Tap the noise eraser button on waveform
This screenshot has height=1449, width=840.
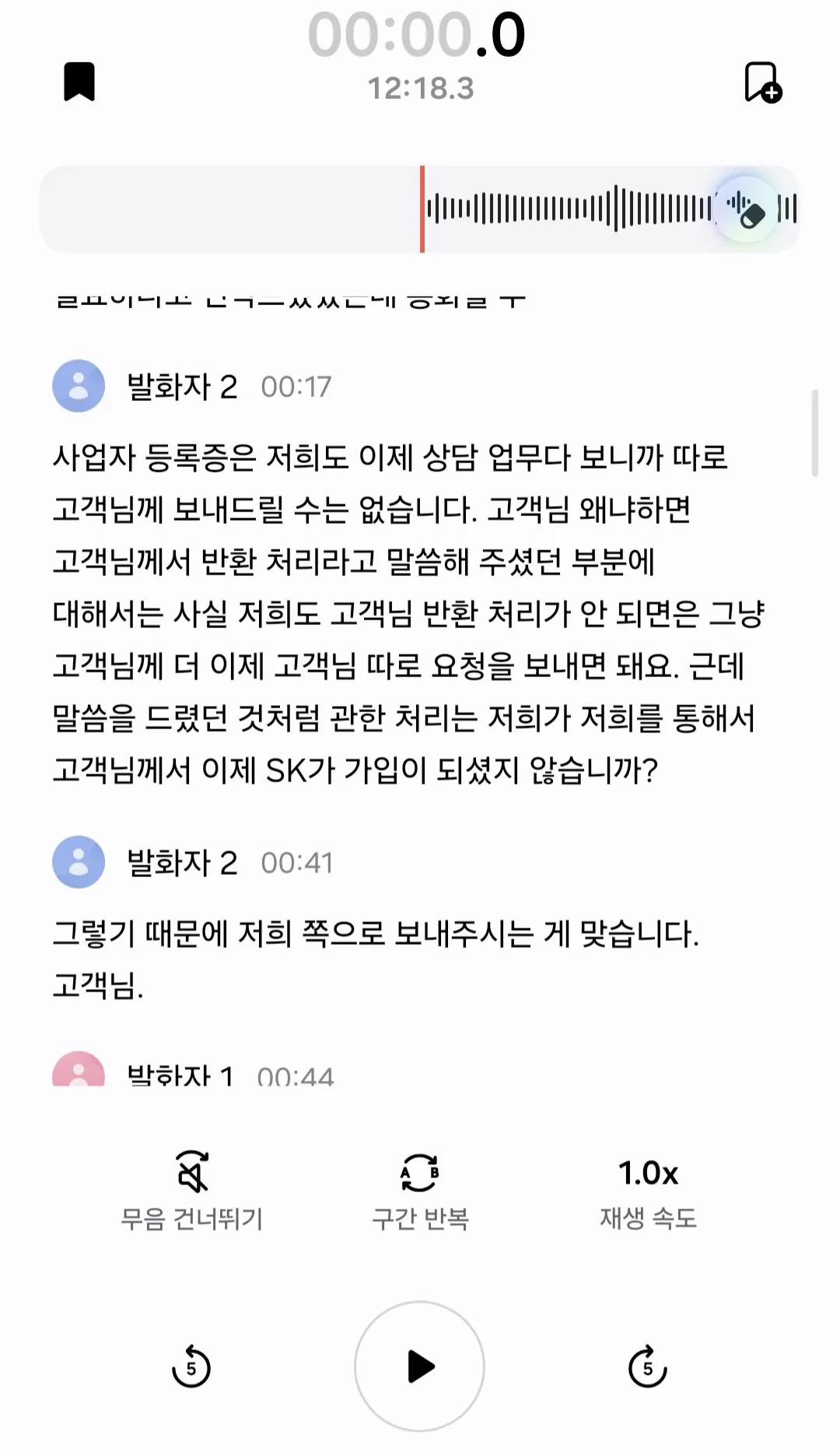coord(746,209)
